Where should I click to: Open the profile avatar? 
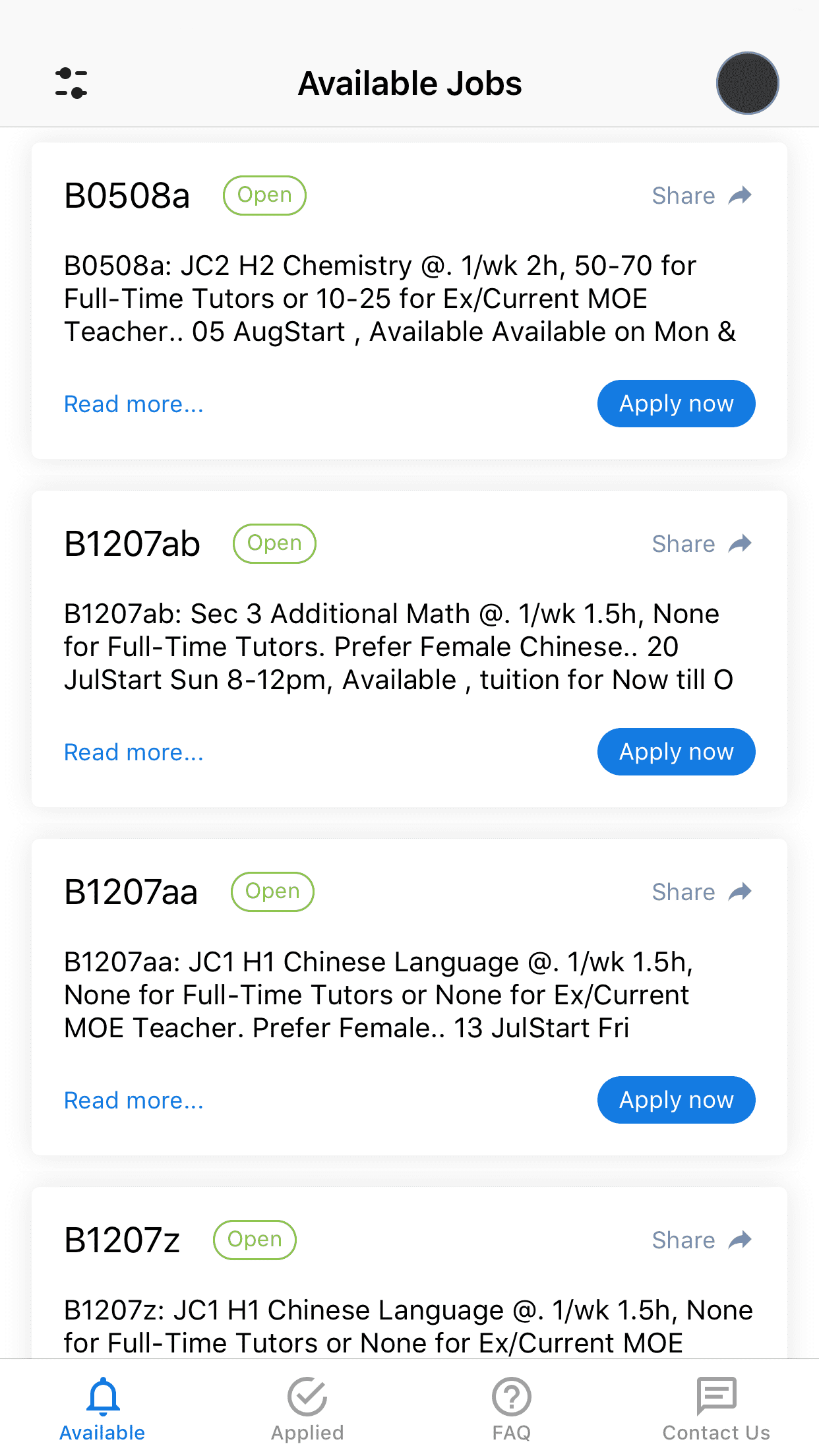(747, 84)
